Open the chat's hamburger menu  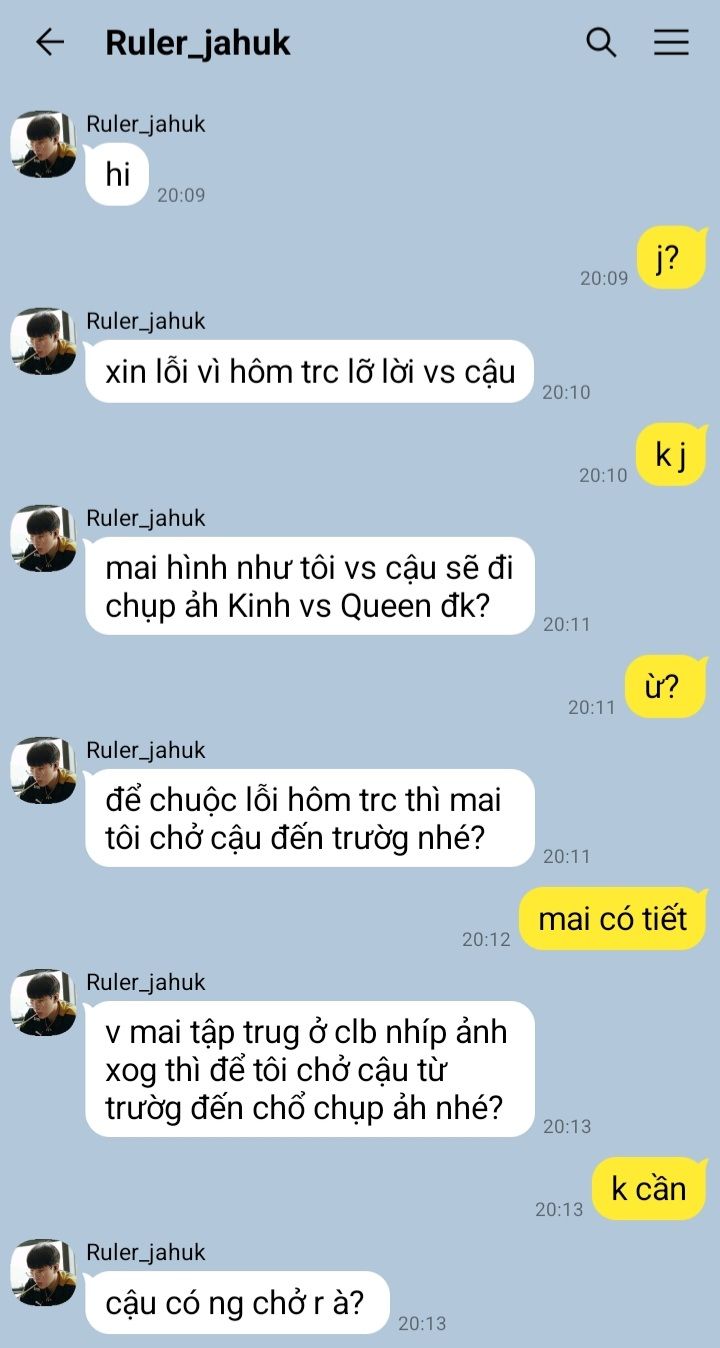click(671, 42)
